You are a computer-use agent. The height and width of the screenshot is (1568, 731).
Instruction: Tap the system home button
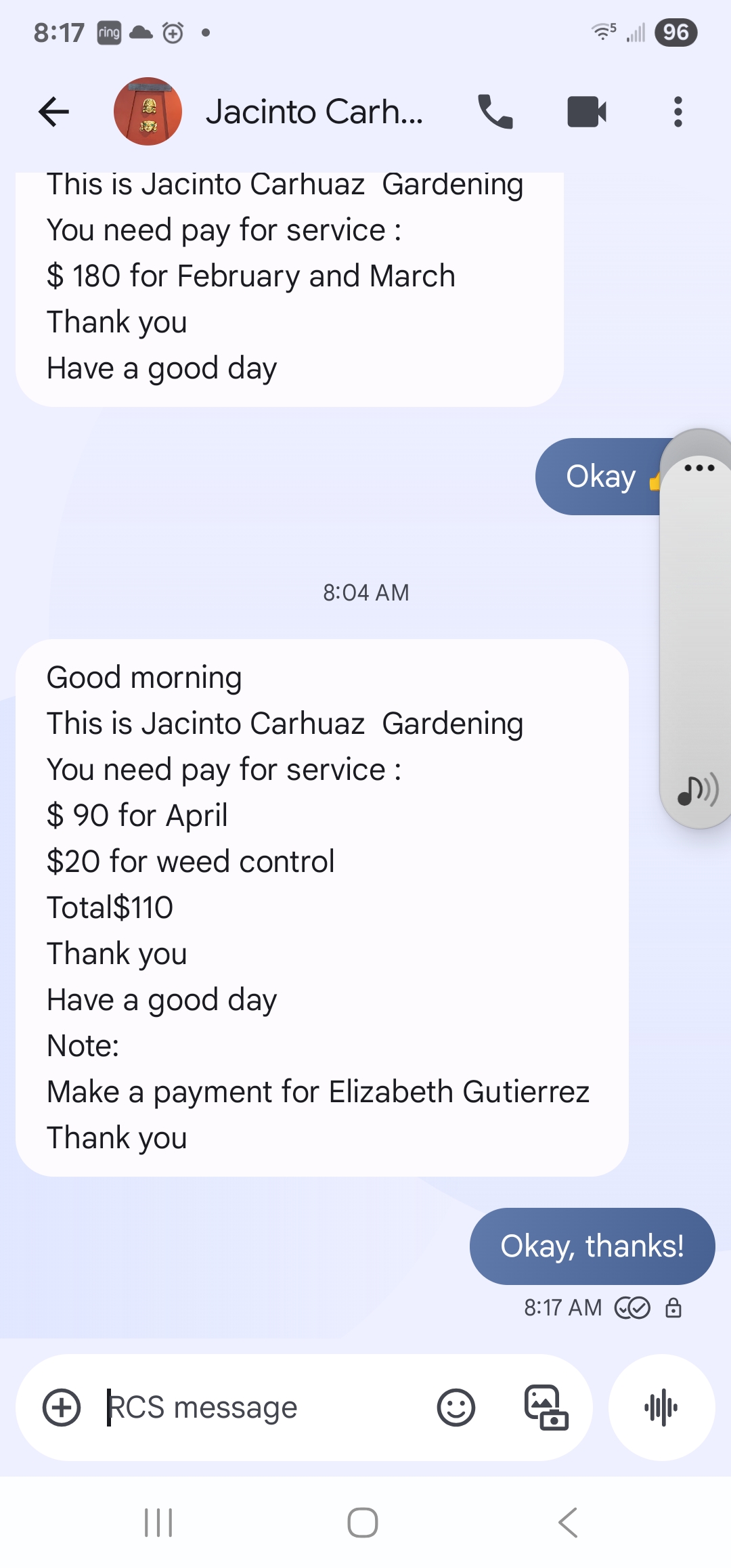[x=363, y=1523]
